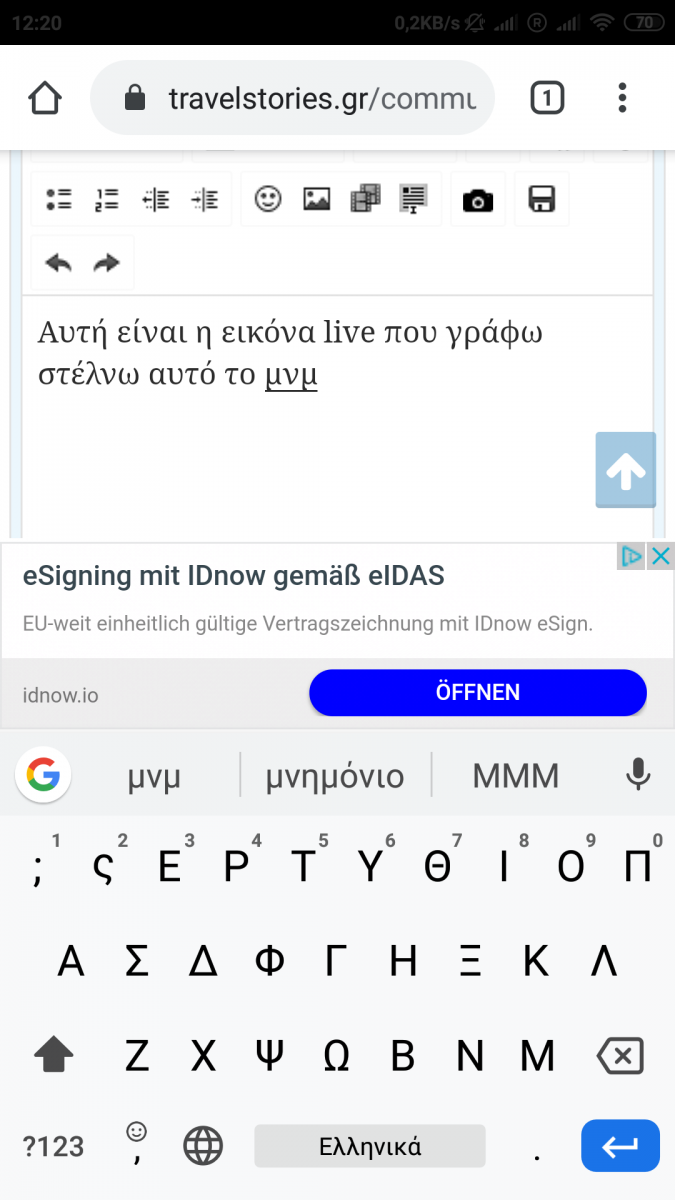This screenshot has height=1200, width=675.
Task: Insert a bulleted list
Action: 59,199
